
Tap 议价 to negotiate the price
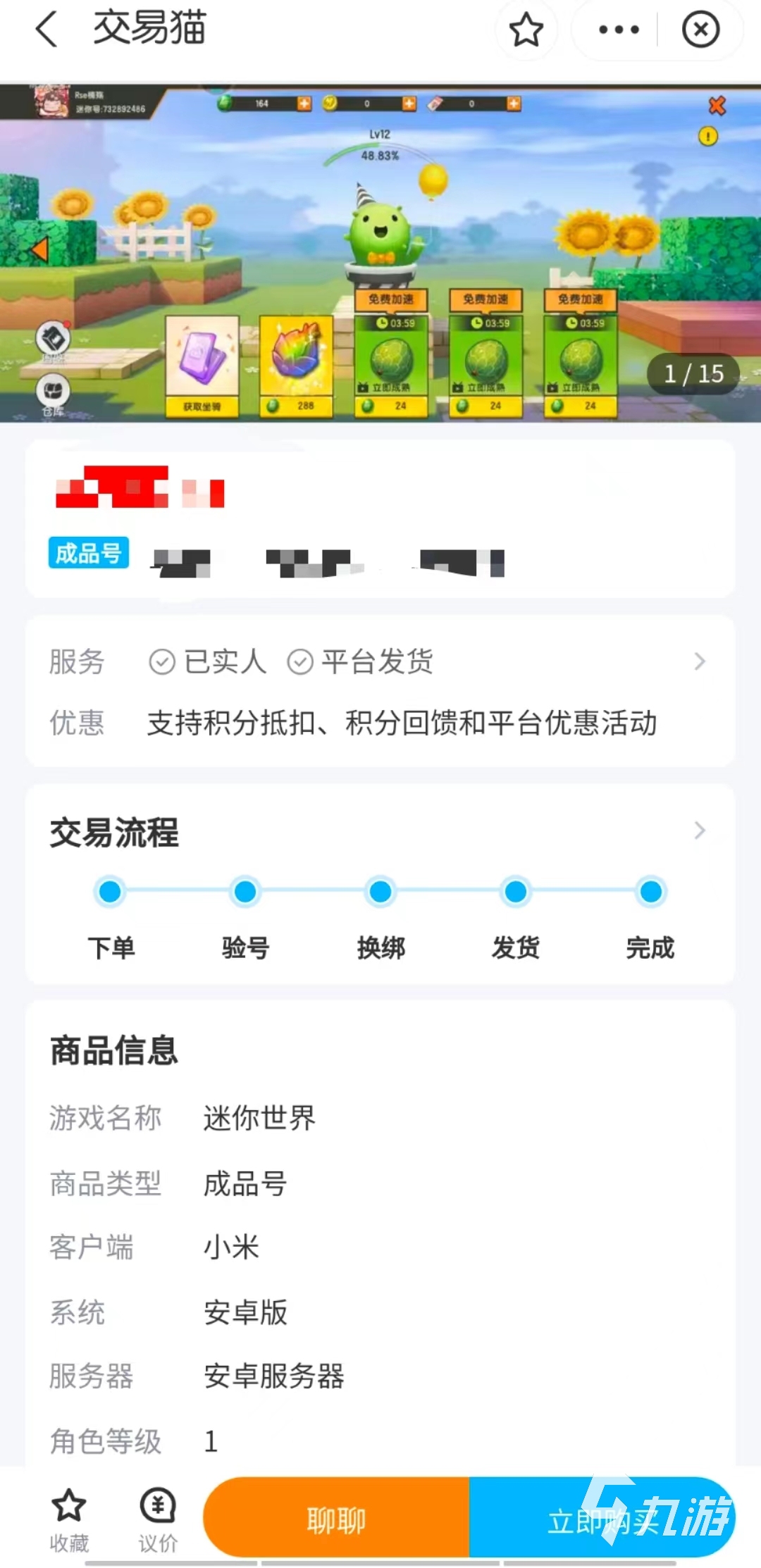coord(158,1519)
